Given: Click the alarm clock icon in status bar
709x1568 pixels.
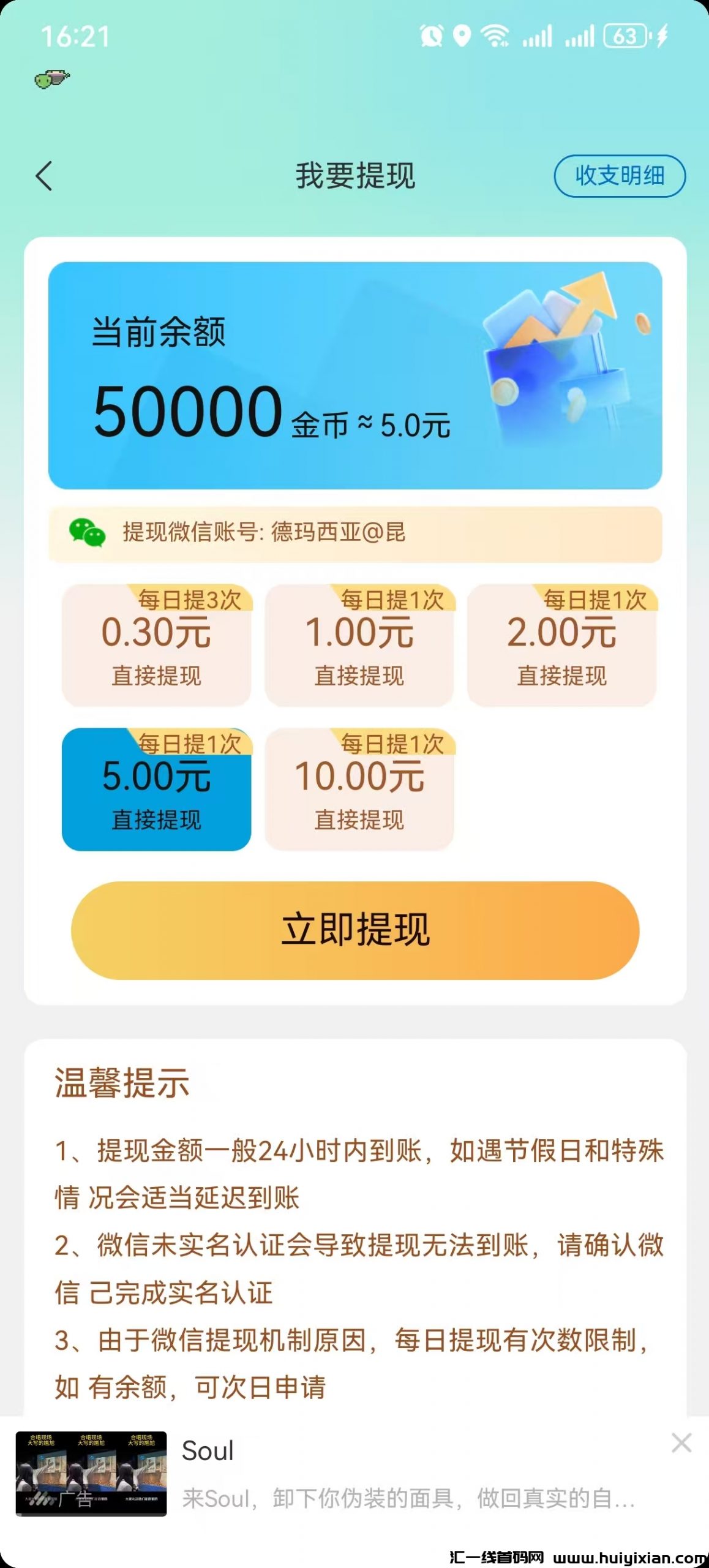Looking at the screenshot, I should point(432,36).
